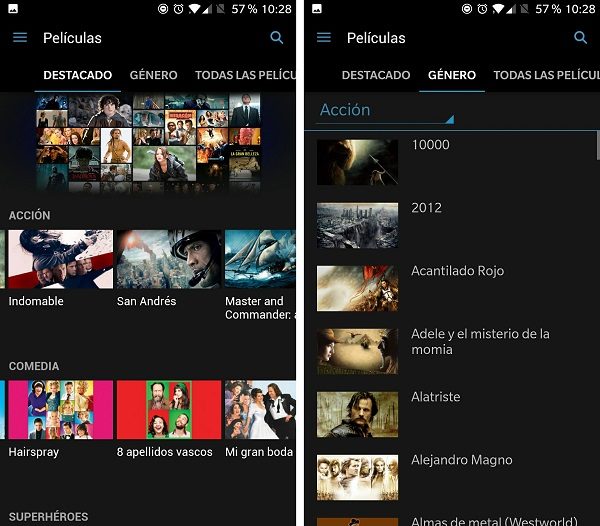Select Acantilado Rojo in the list
The image size is (600, 526).
[x=450, y=288]
